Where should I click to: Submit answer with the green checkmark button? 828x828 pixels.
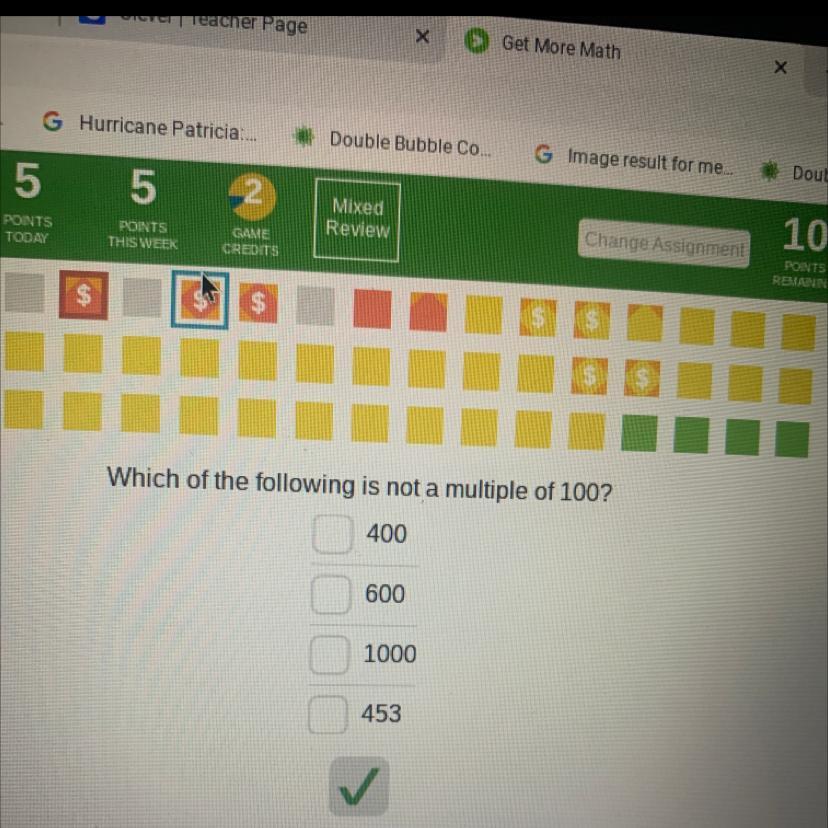coord(359,786)
